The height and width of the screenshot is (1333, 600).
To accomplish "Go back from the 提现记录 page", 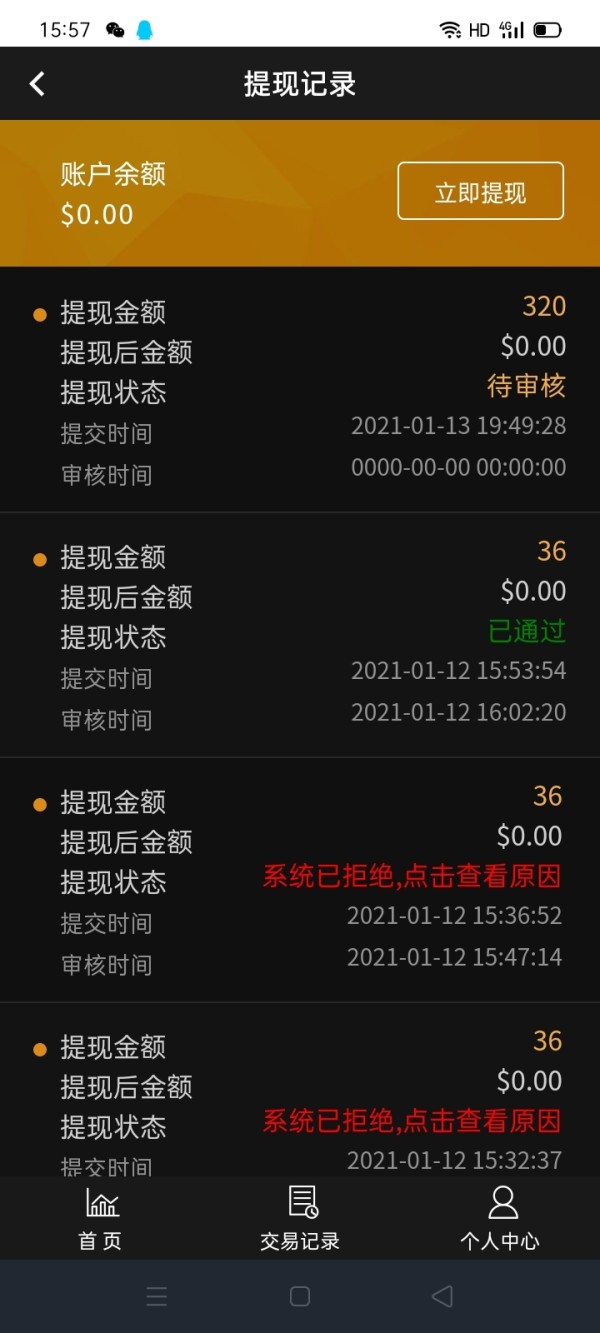I will [37, 84].
